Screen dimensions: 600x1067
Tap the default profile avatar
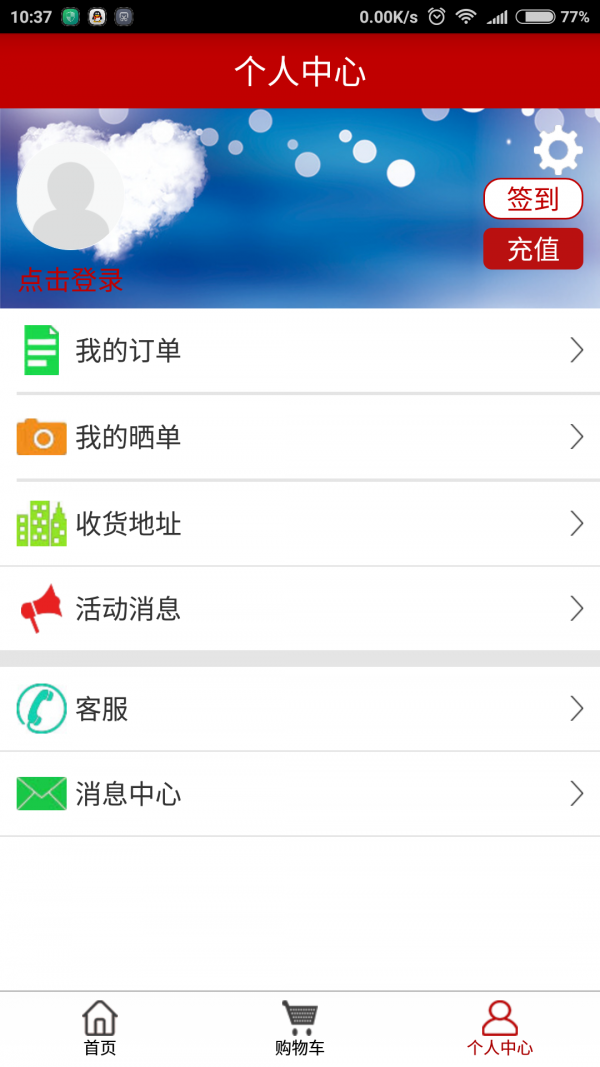(70, 196)
